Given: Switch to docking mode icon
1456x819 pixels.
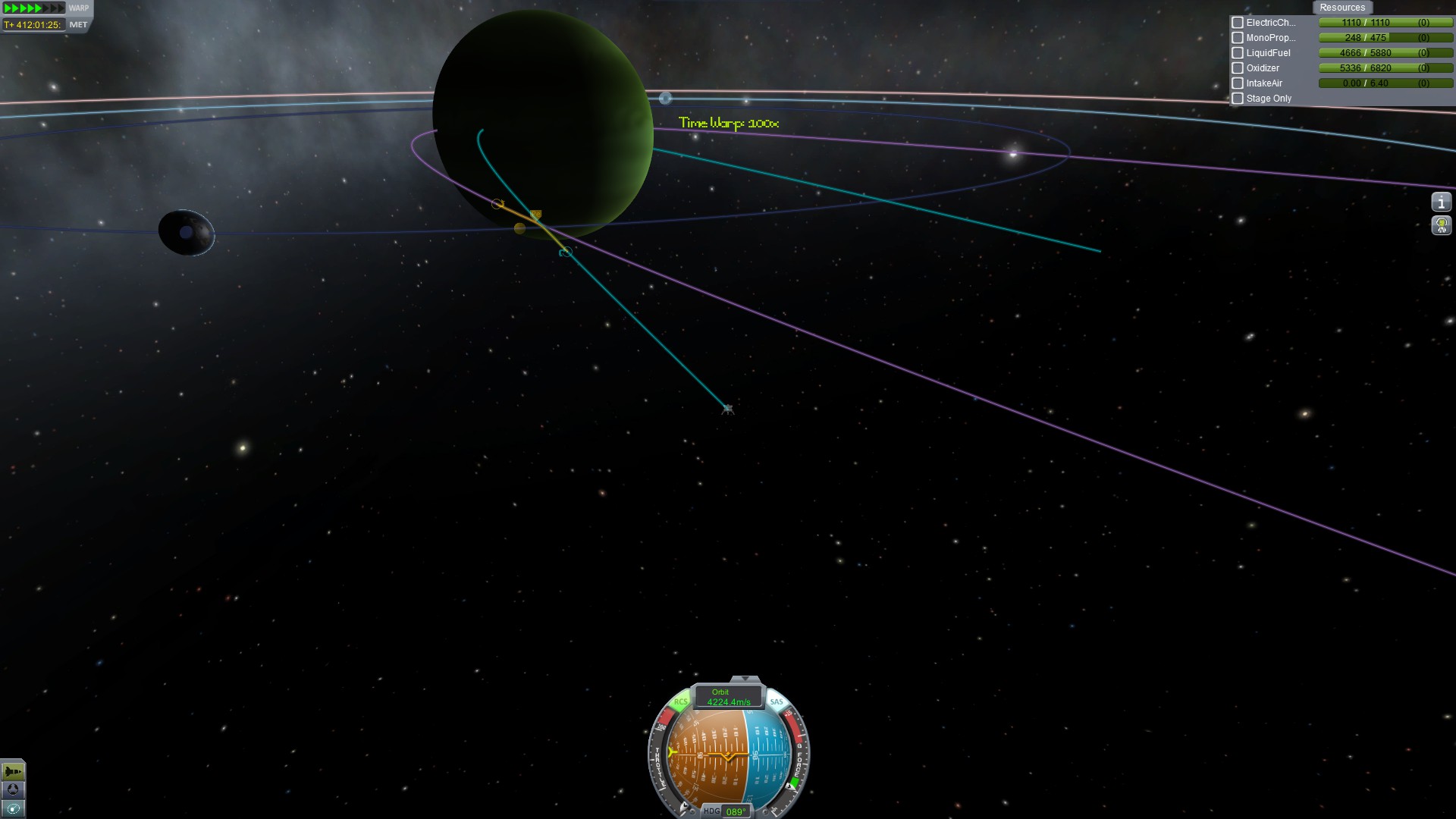Looking at the screenshot, I should (13, 789).
